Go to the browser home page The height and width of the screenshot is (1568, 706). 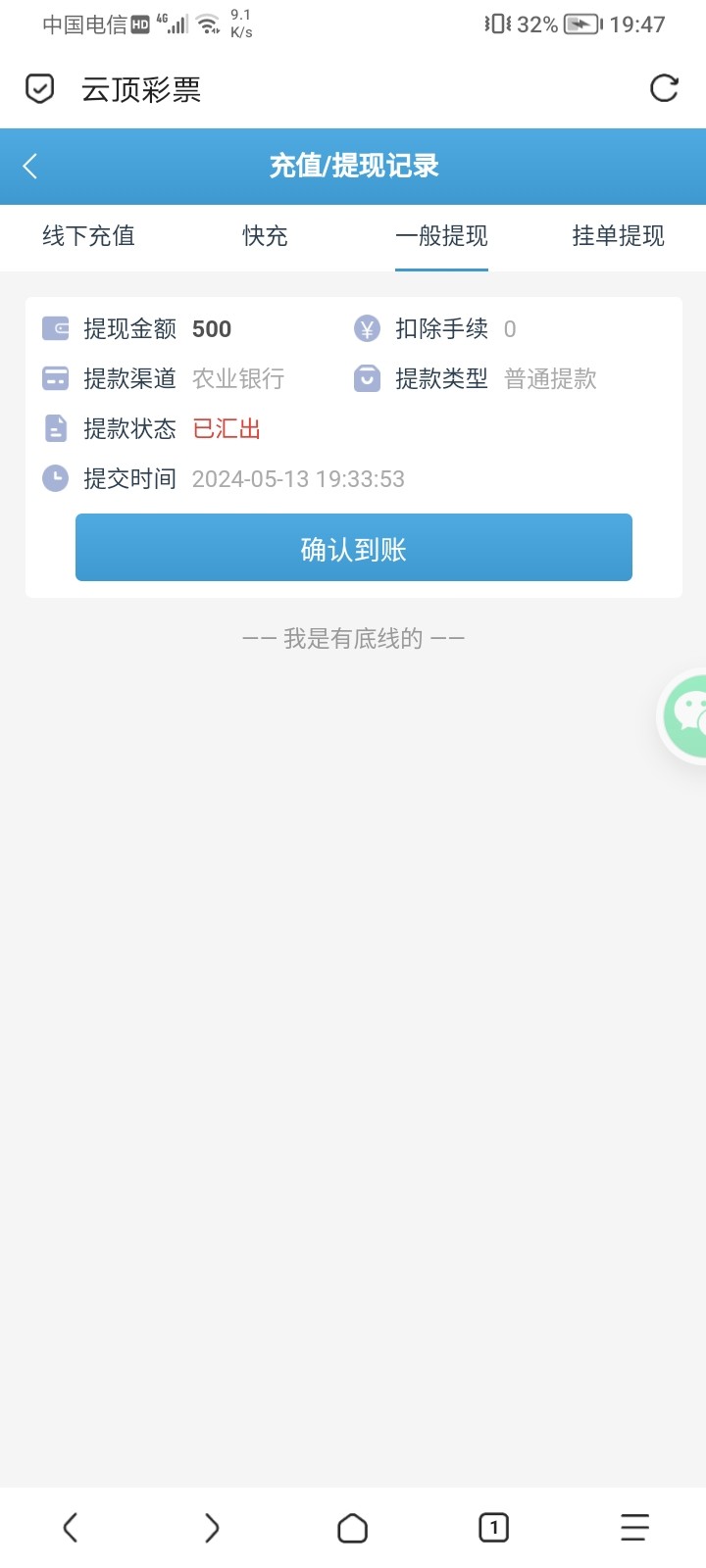click(352, 1528)
